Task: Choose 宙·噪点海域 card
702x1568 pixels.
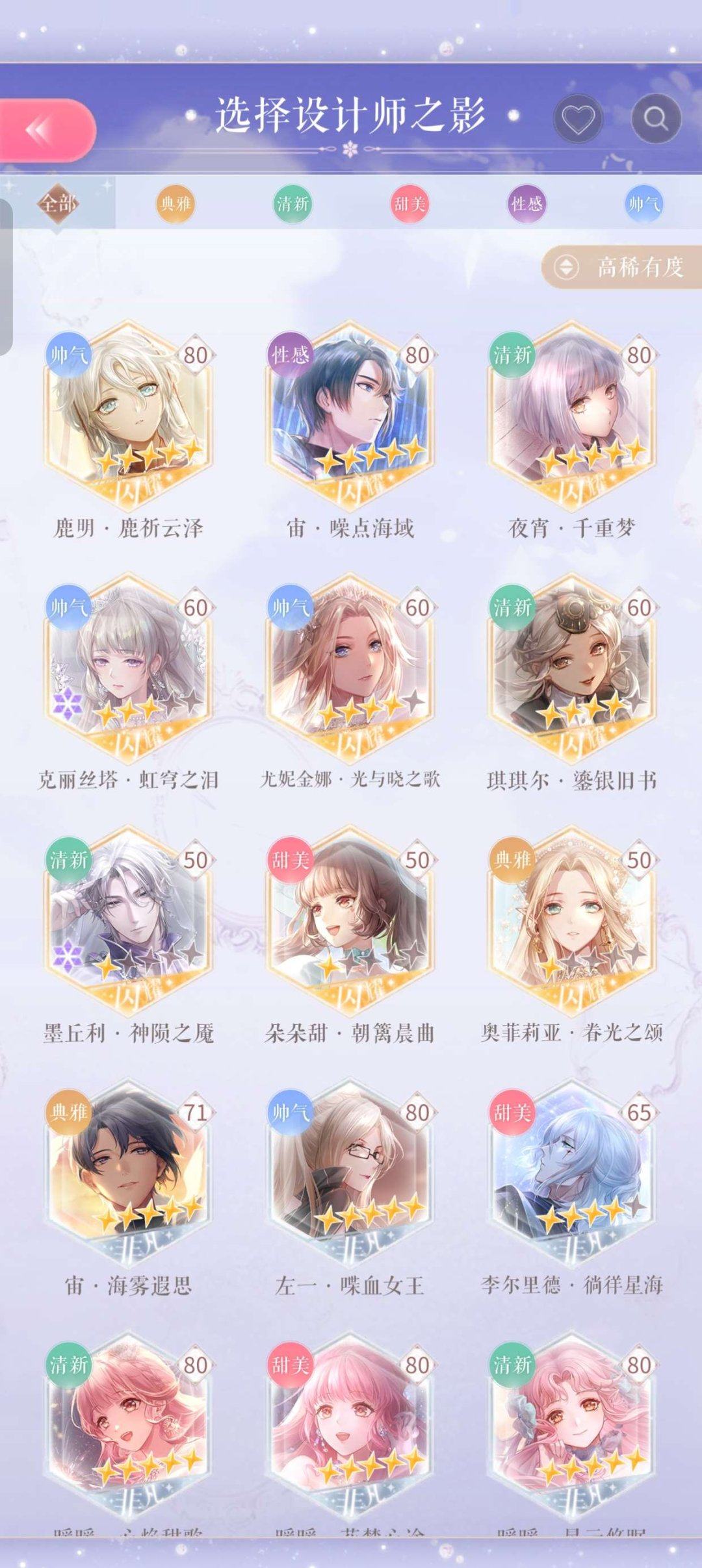Action: [350, 416]
